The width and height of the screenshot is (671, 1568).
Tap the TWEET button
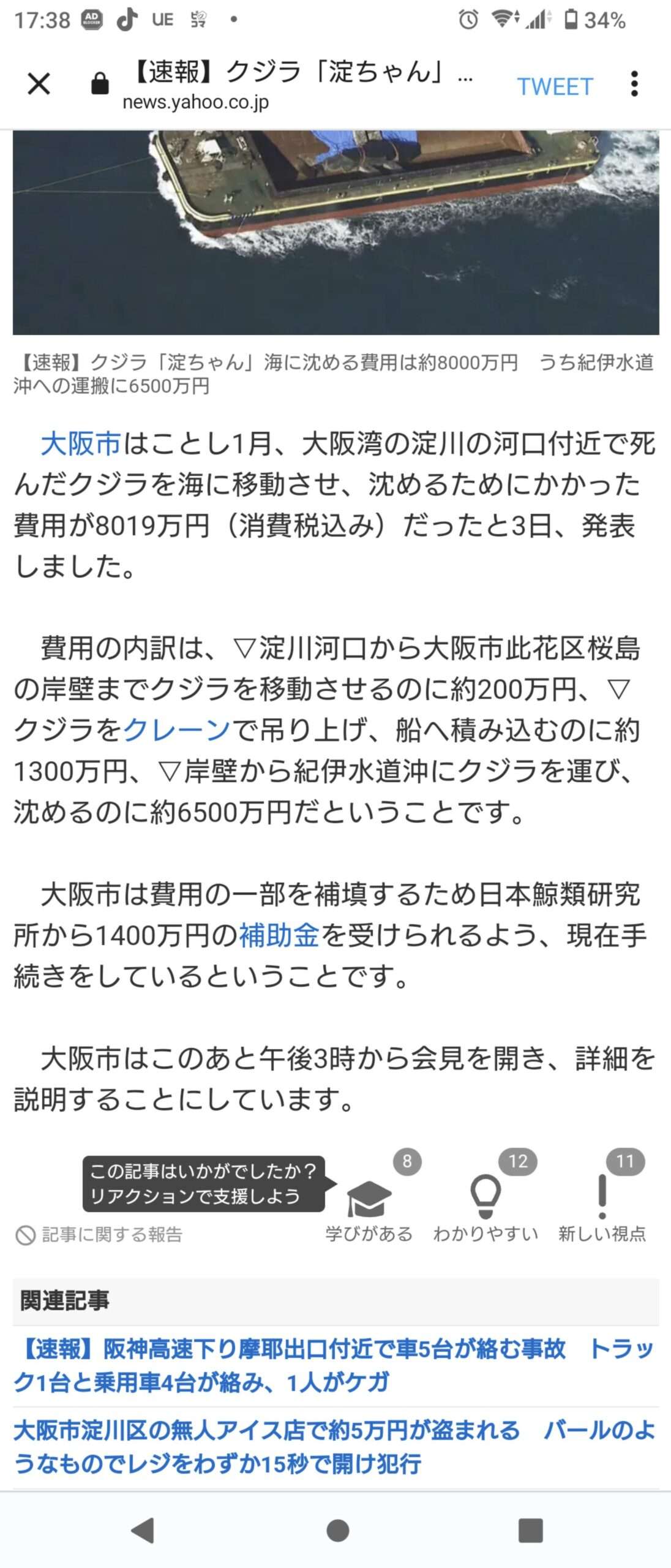tap(555, 86)
